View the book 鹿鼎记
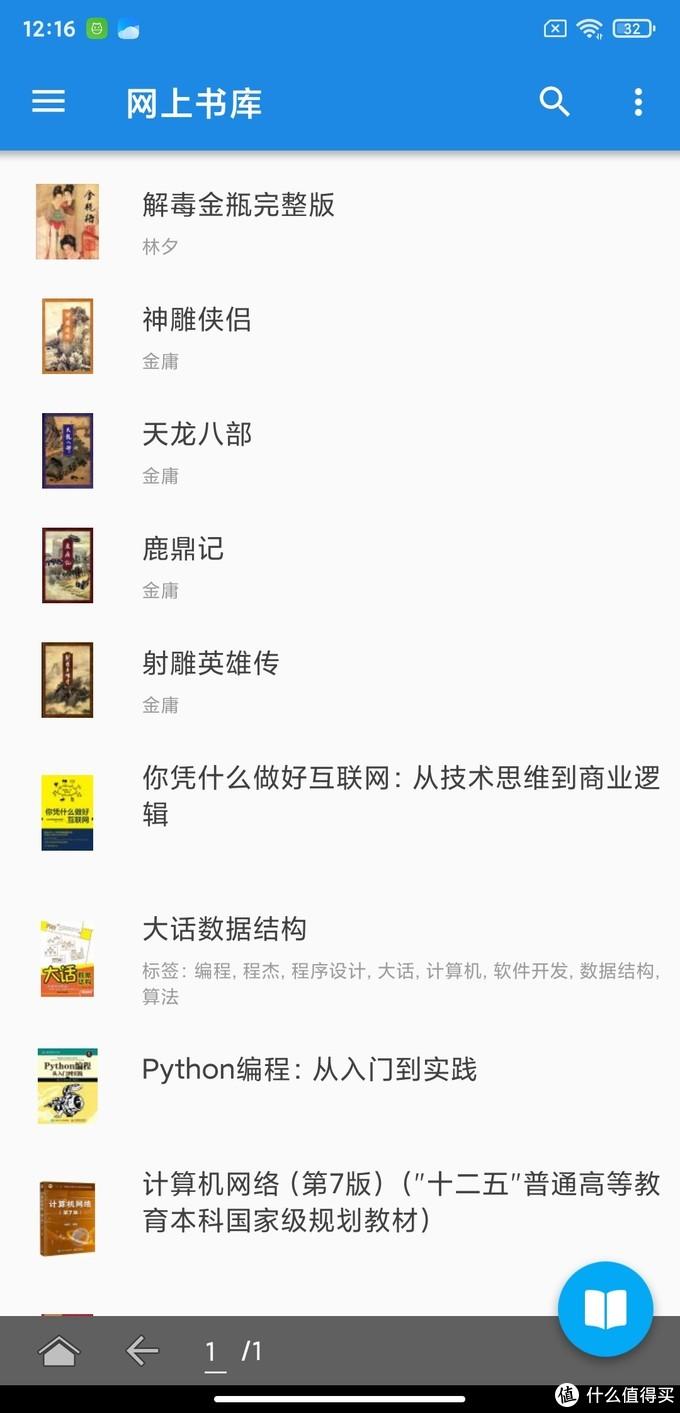The image size is (680, 1413). click(183, 549)
